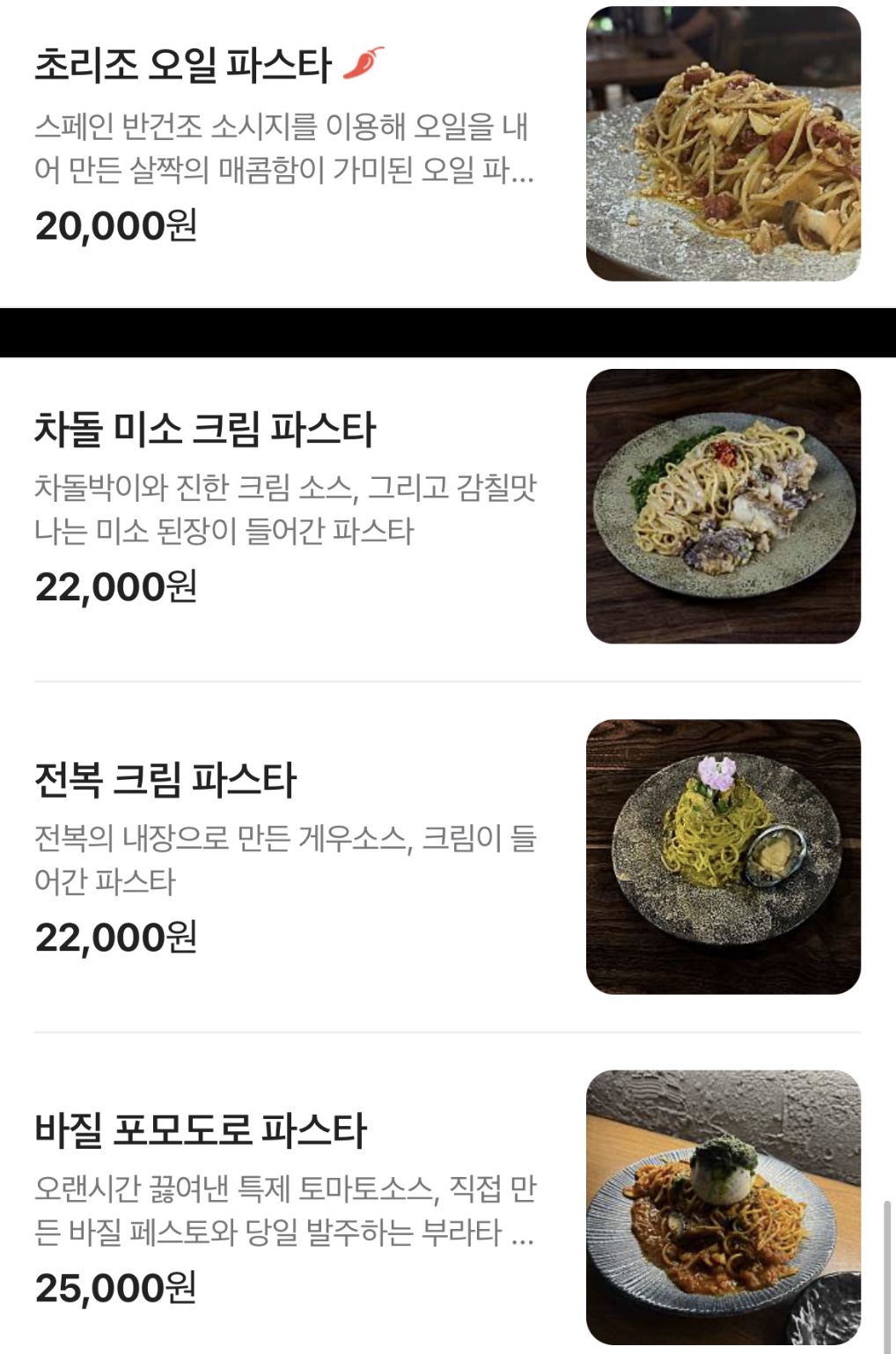
Task: Select 차돌 미소 크림 파스타
Action: [x=205, y=430]
